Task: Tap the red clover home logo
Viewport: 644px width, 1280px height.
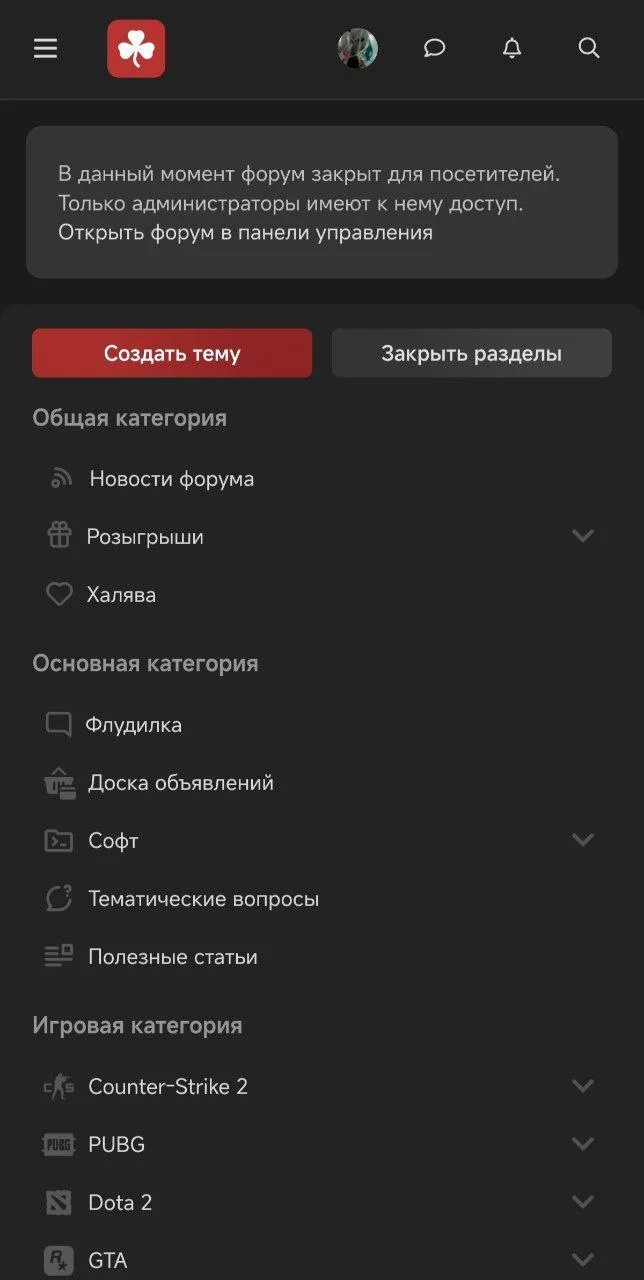Action: coord(136,48)
